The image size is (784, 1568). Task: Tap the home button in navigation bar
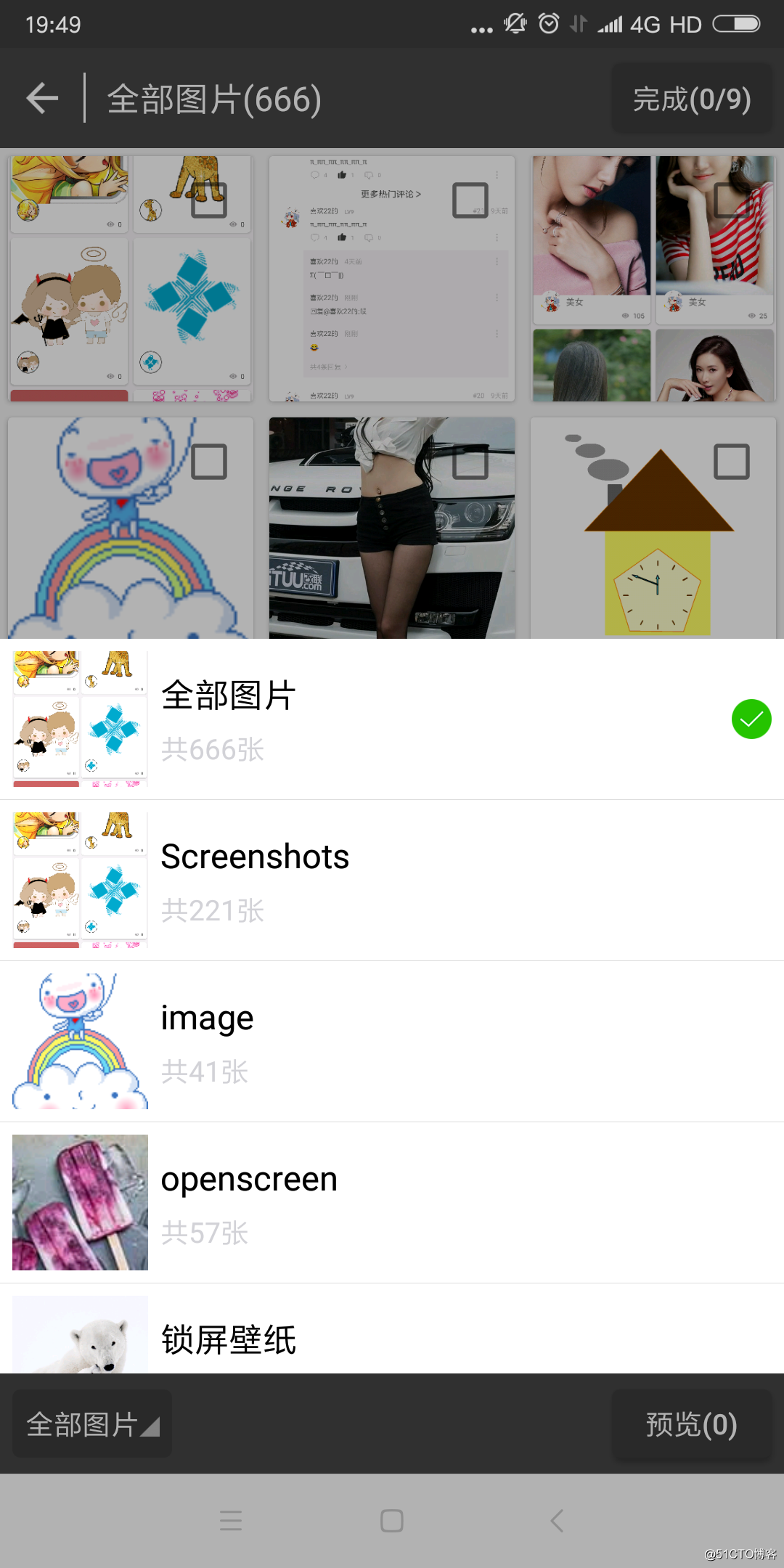tap(391, 1521)
